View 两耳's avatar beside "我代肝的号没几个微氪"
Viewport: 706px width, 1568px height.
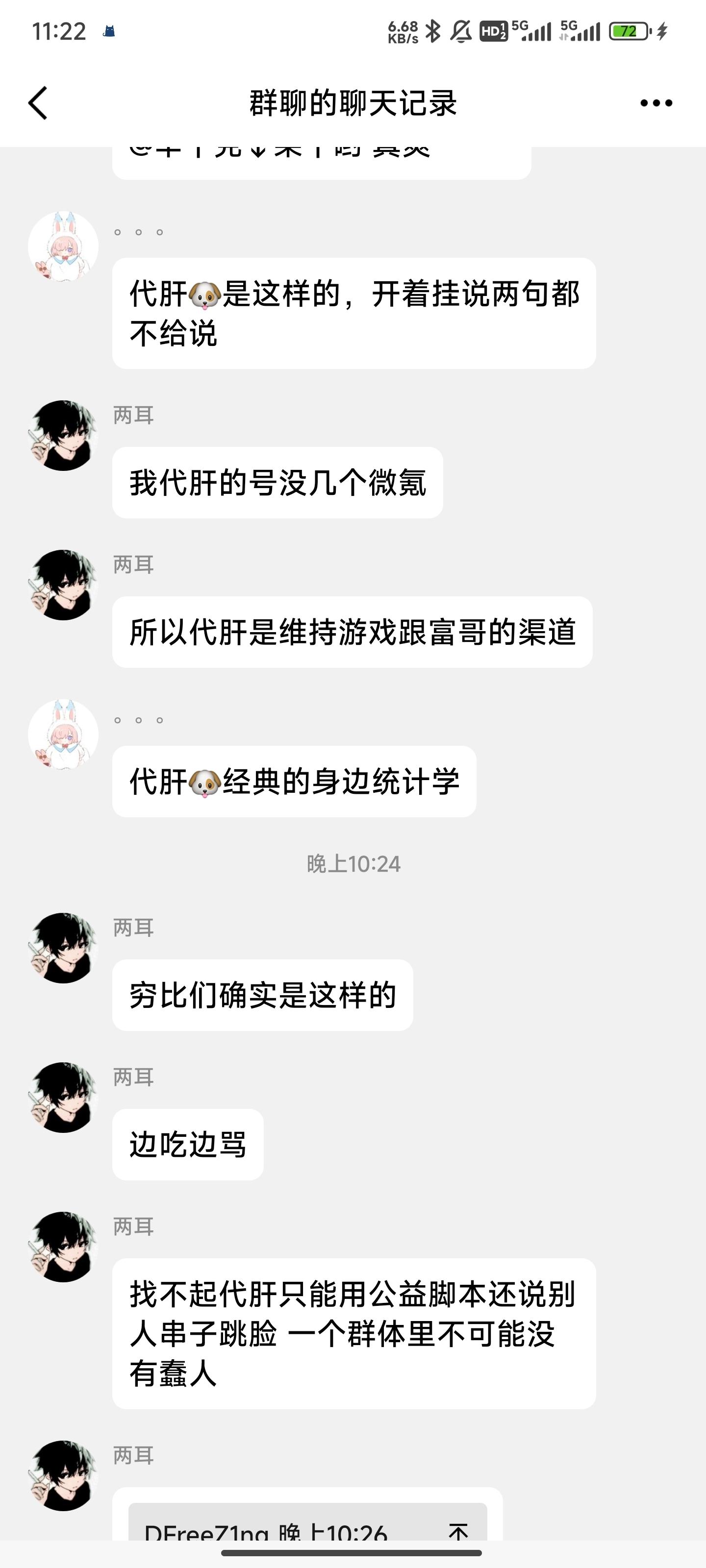click(63, 435)
